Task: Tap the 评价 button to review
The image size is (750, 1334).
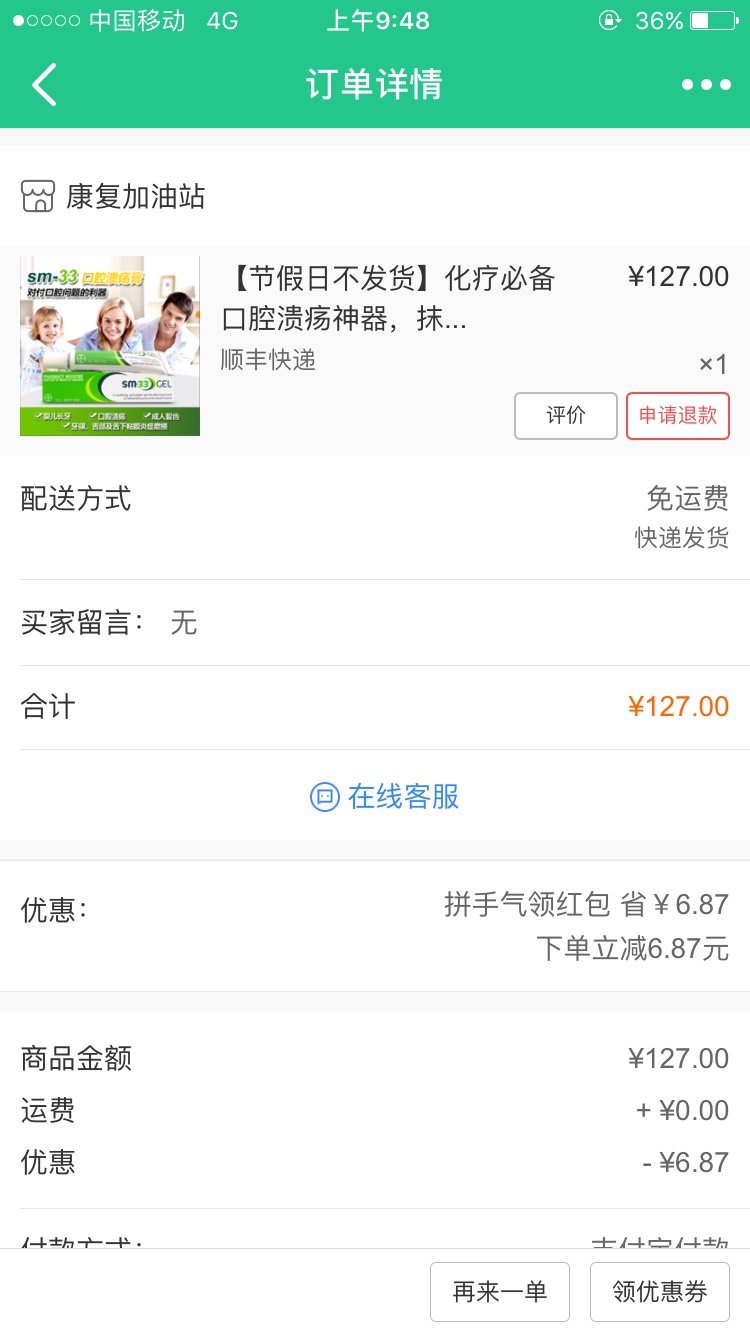Action: (x=566, y=416)
